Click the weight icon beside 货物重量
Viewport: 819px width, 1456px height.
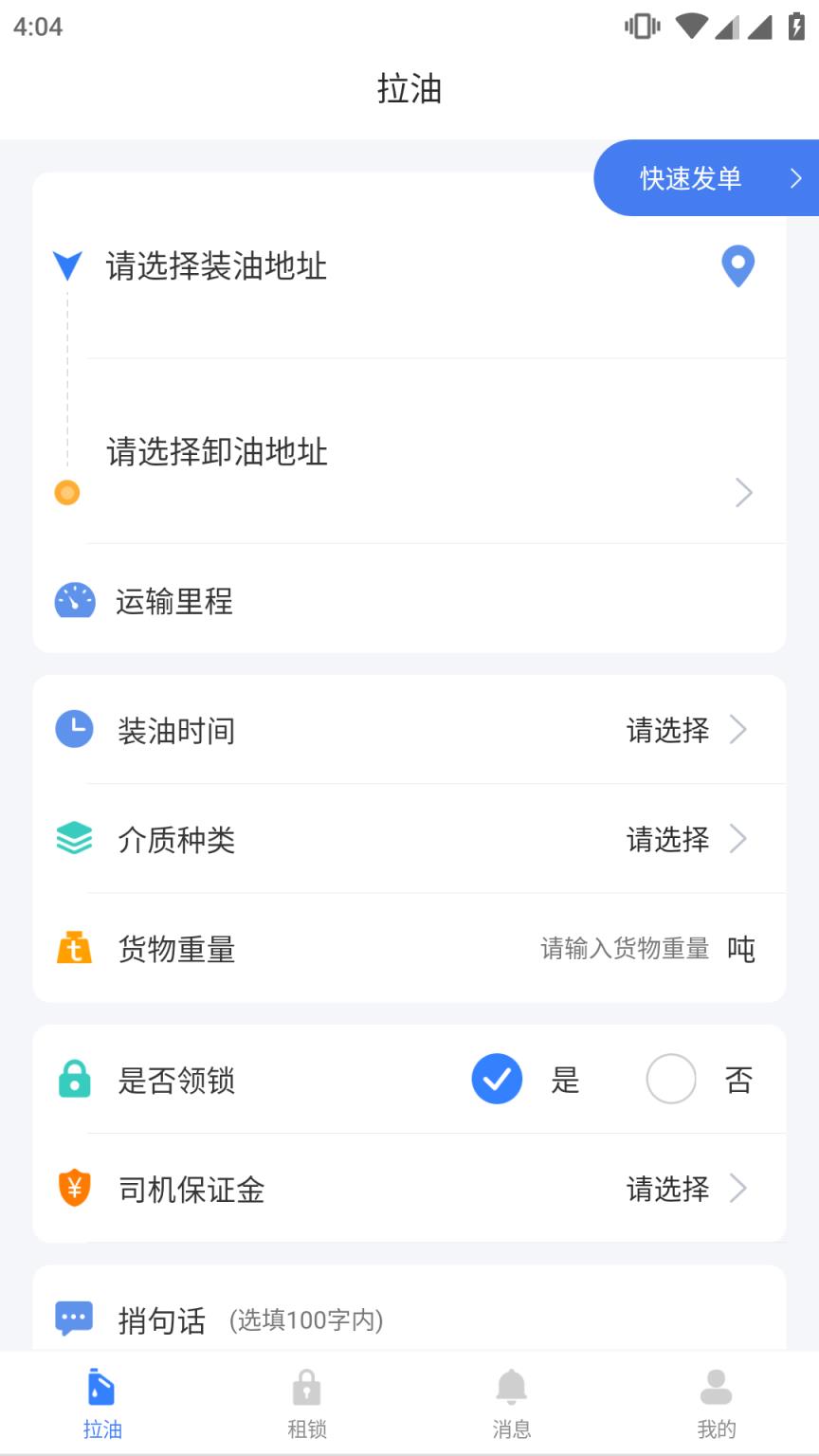(x=74, y=948)
